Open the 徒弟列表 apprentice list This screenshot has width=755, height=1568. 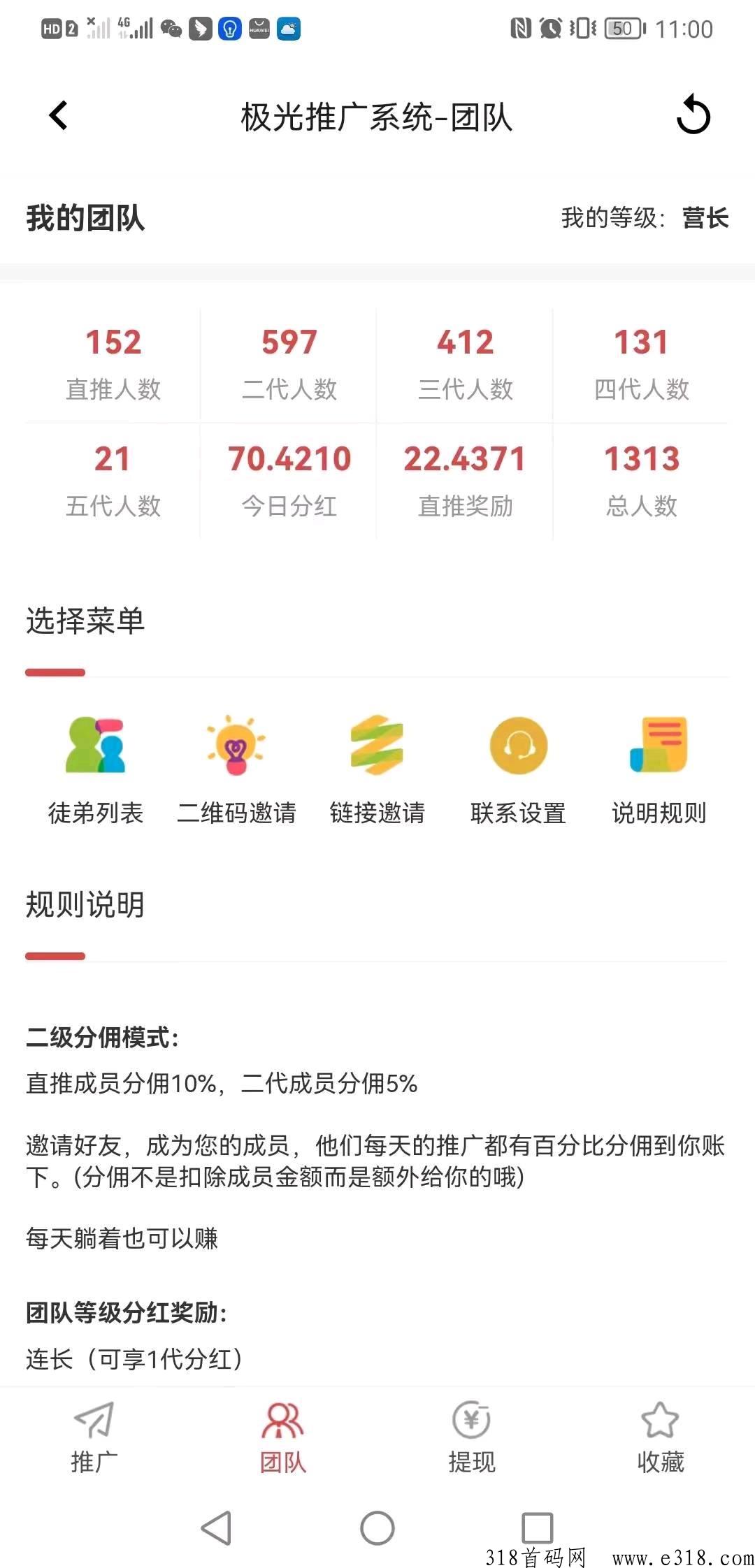(x=96, y=769)
